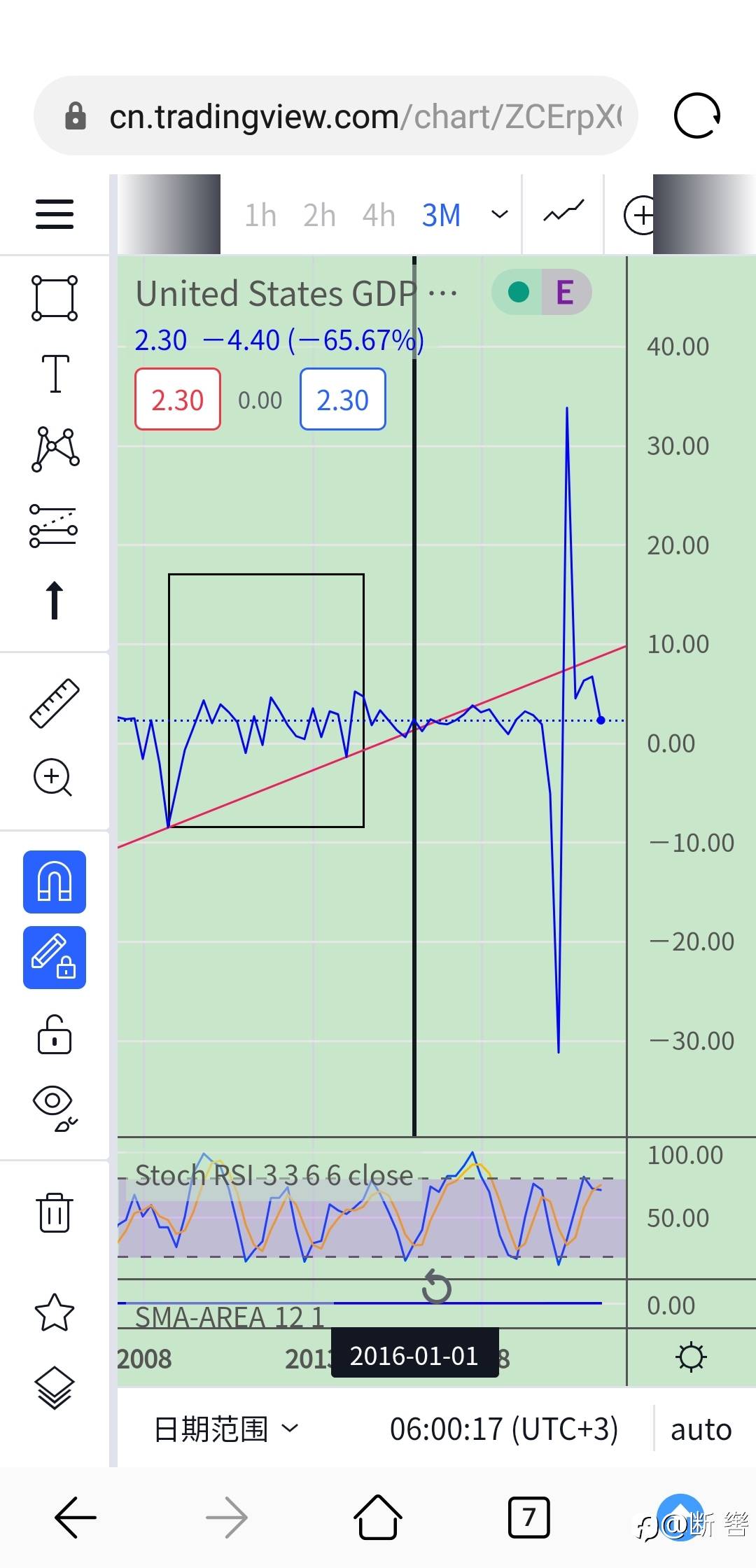Select the rectangle drawing tool
756x1568 pixels.
point(55,298)
